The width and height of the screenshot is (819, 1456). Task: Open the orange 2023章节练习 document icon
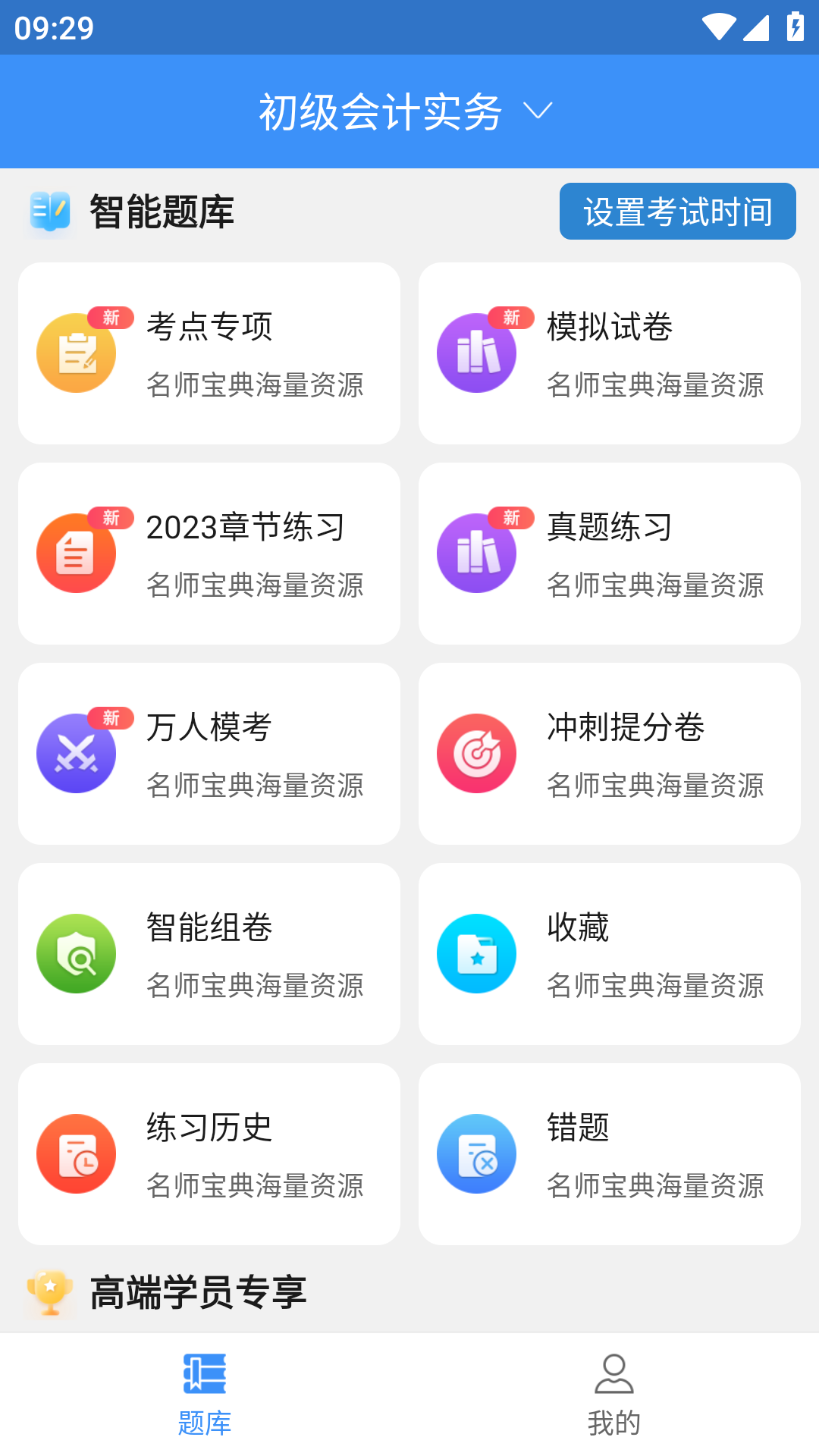coord(76,552)
